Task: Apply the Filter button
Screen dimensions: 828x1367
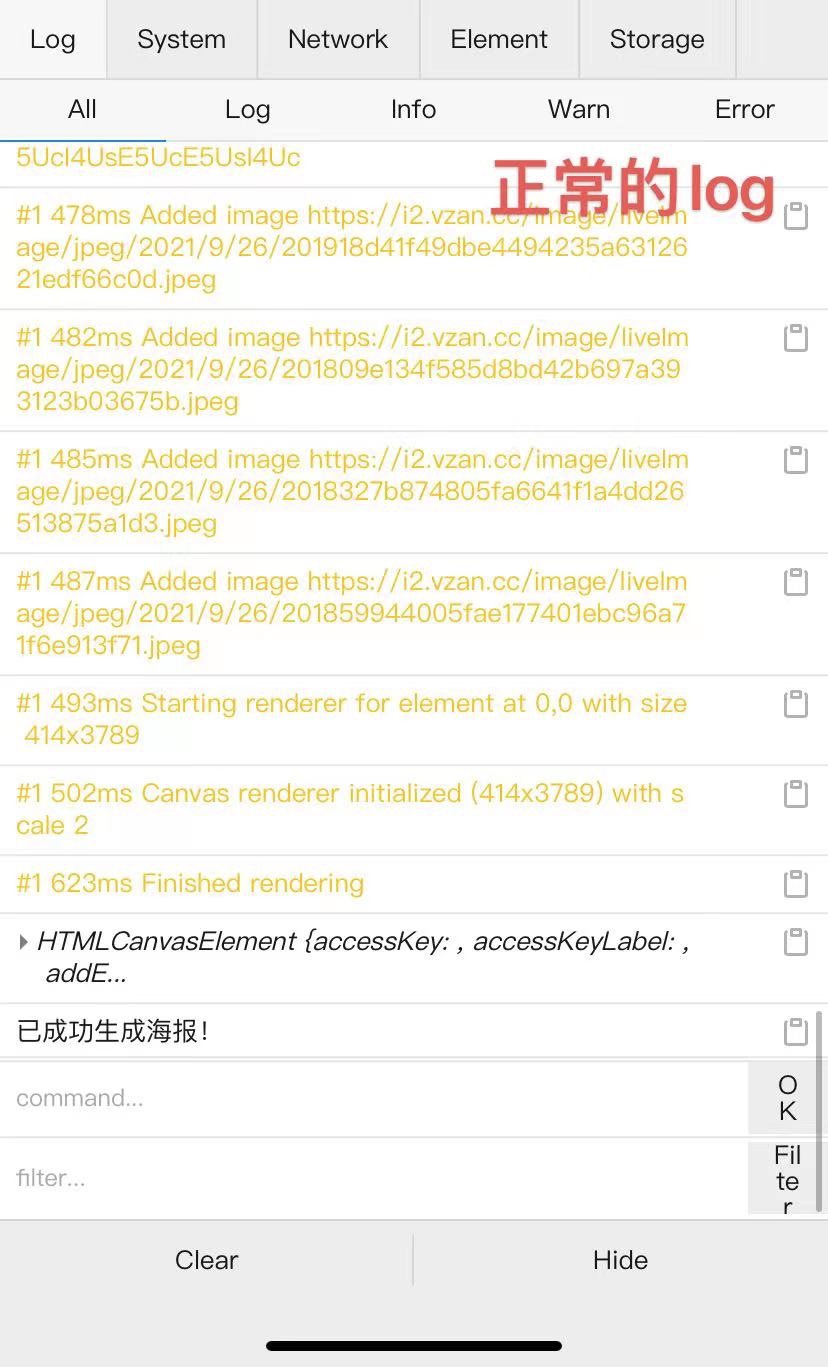Action: pos(787,1180)
